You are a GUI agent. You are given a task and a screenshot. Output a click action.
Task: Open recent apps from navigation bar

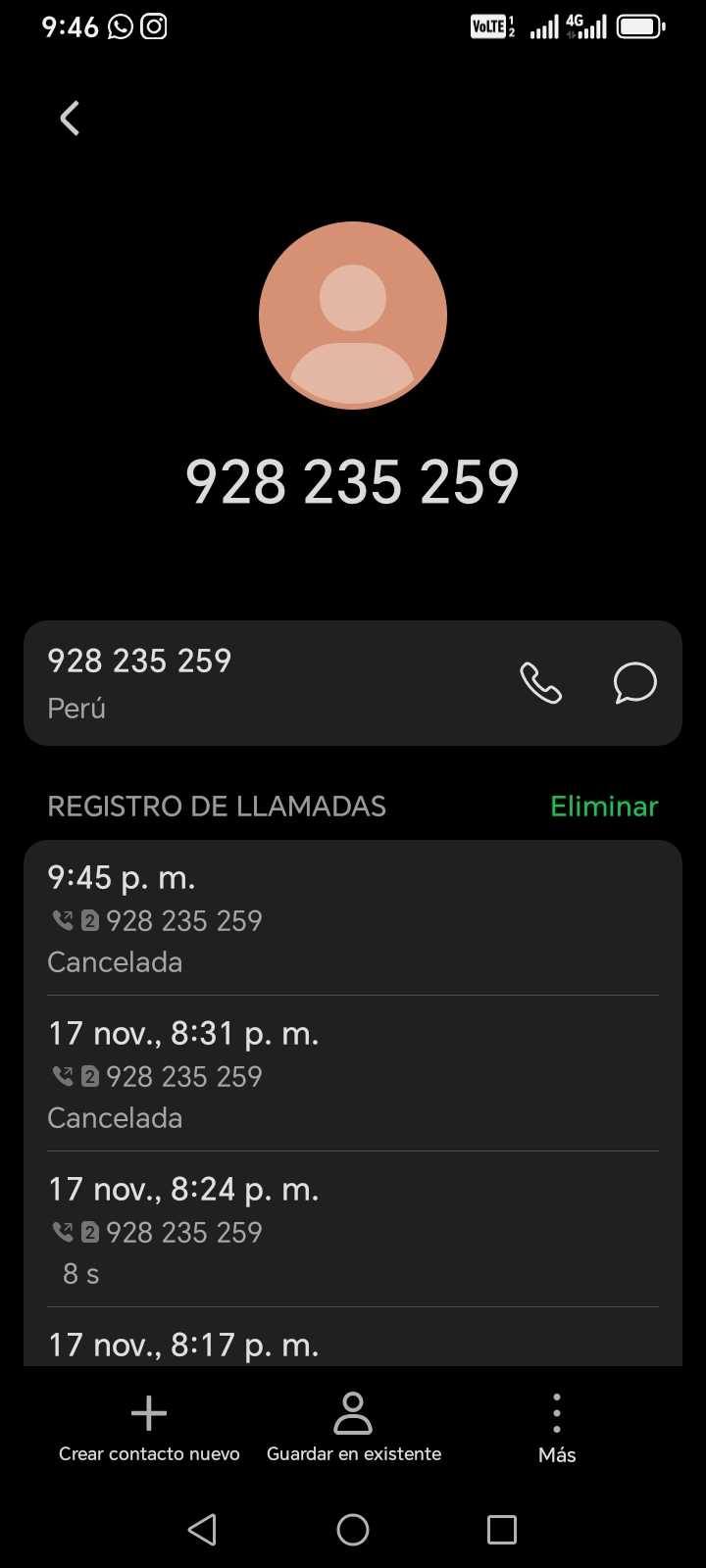(x=501, y=1529)
